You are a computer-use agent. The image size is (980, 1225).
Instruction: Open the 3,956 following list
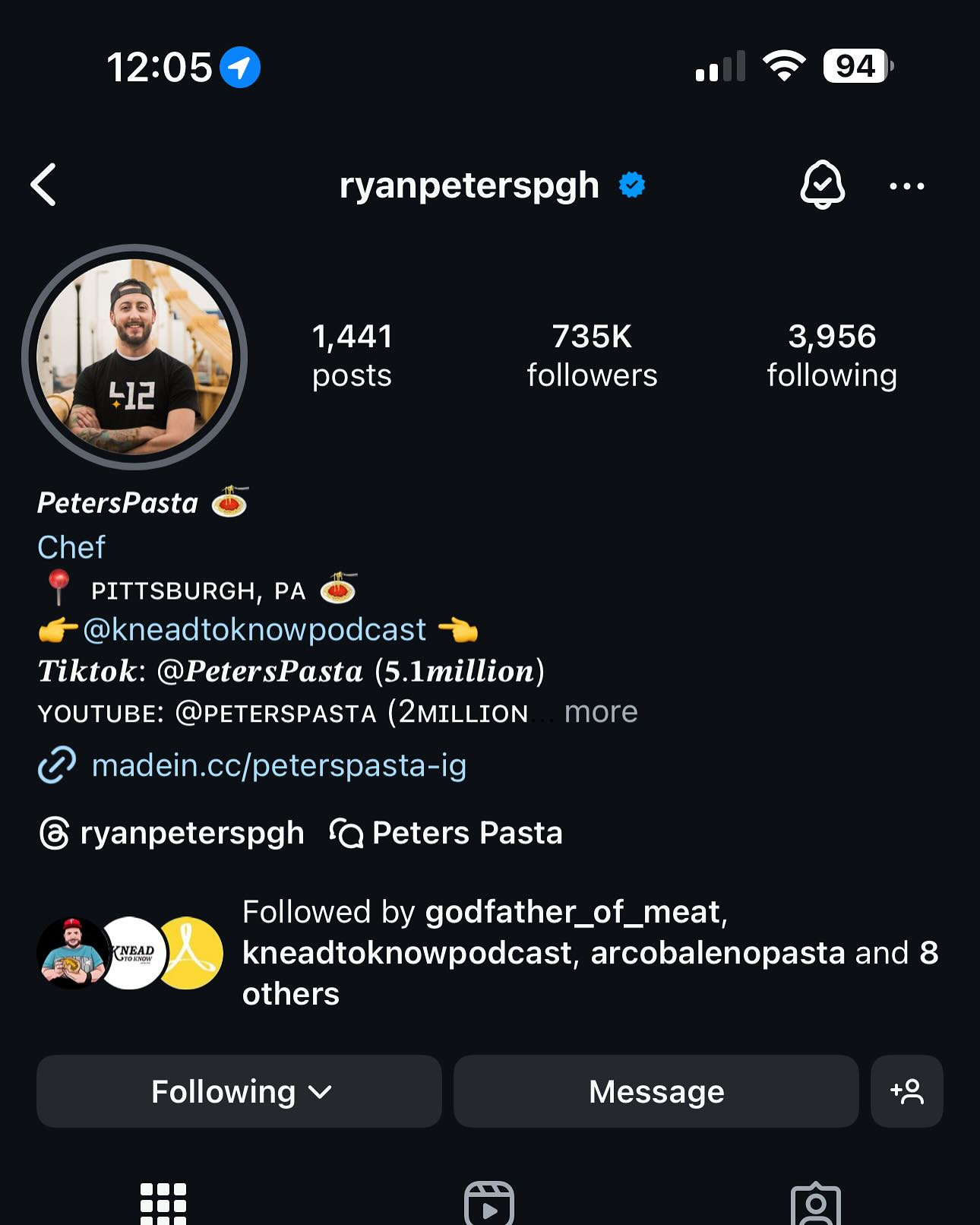point(832,355)
